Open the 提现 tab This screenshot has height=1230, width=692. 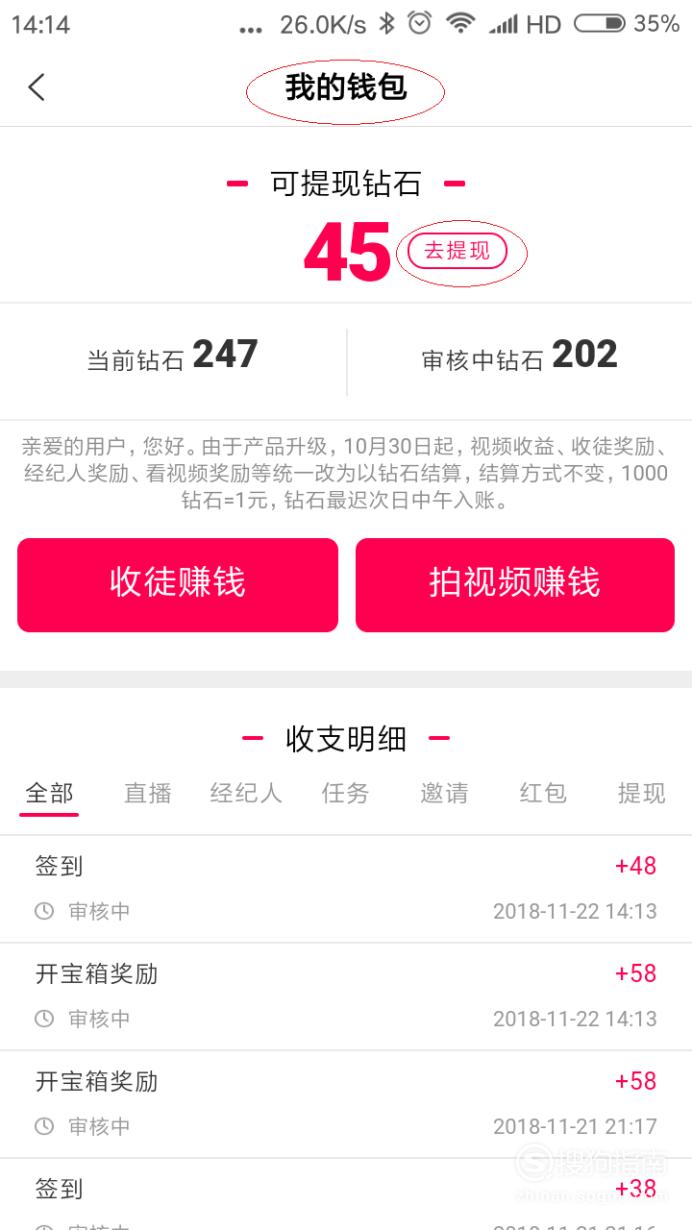641,793
